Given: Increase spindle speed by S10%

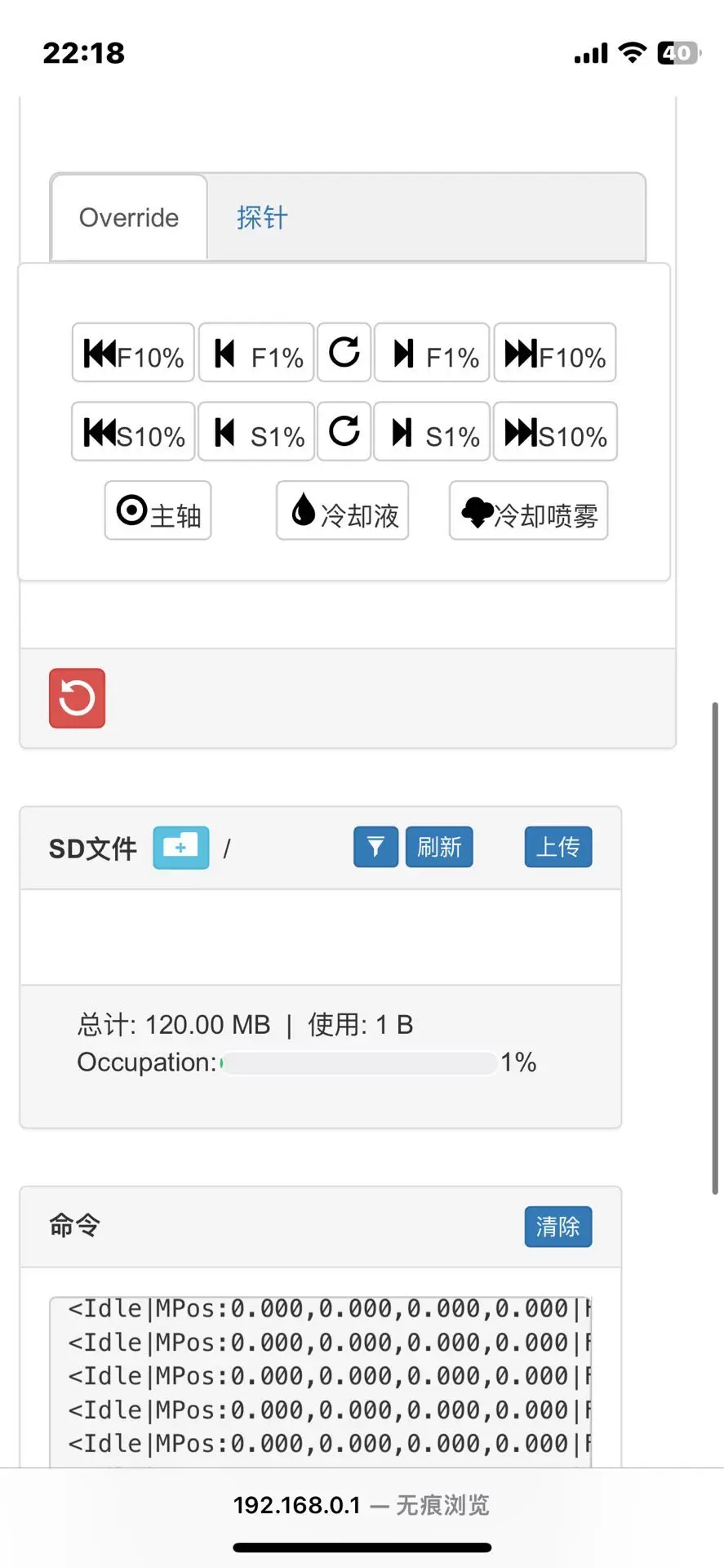Looking at the screenshot, I should pyautogui.click(x=555, y=431).
